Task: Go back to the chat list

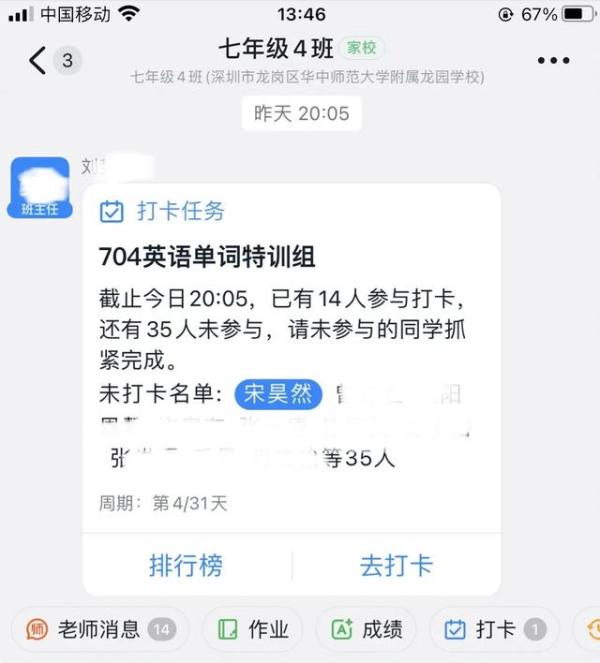Action: (38, 61)
